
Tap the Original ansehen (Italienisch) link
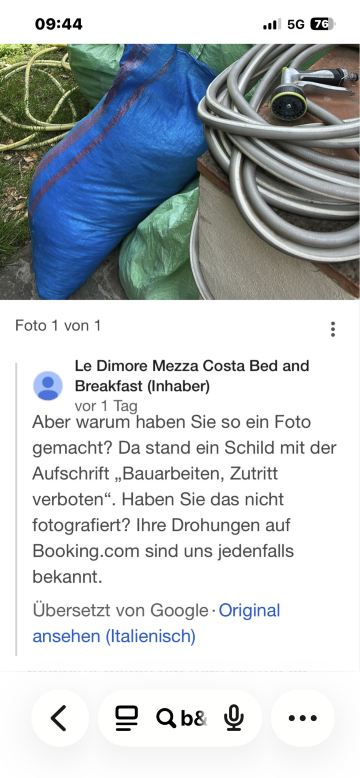156,623
